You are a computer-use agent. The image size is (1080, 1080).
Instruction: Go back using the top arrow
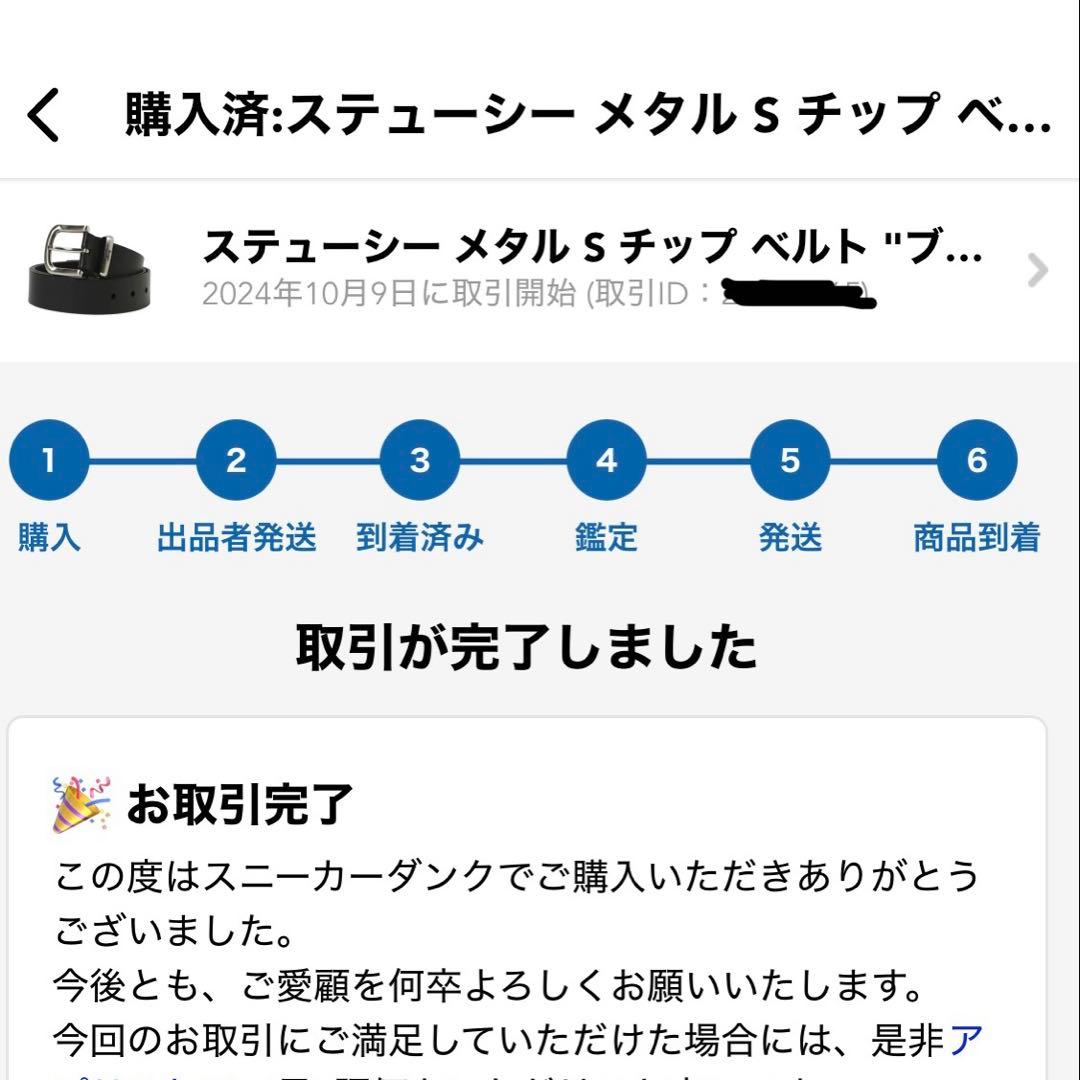click(x=45, y=115)
